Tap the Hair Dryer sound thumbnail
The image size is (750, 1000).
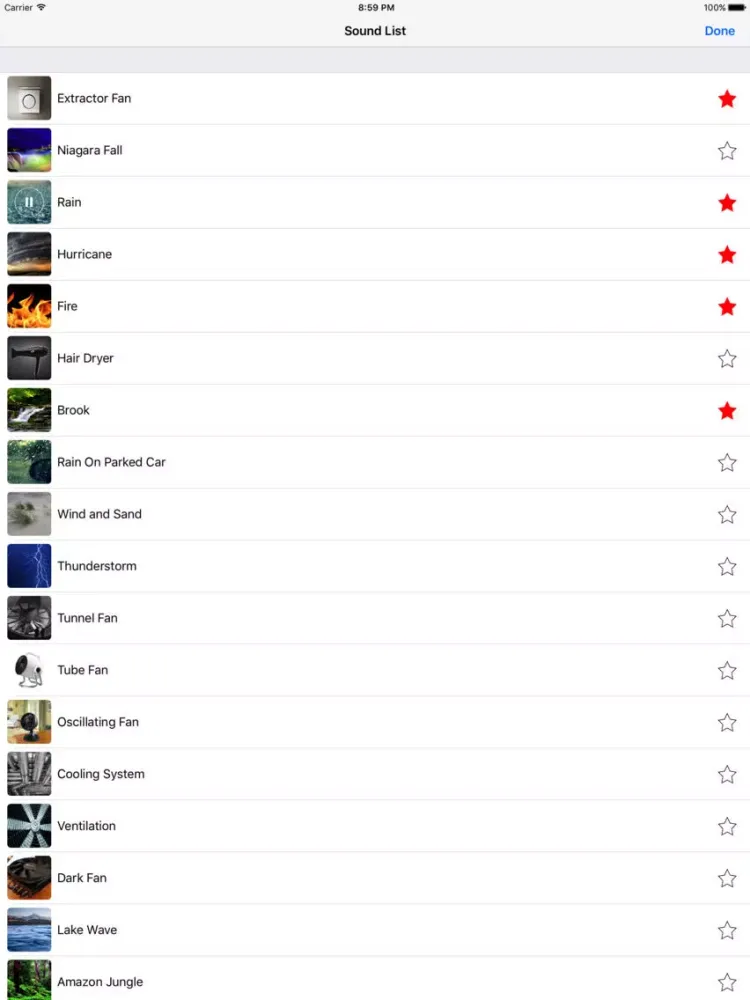tap(29, 358)
